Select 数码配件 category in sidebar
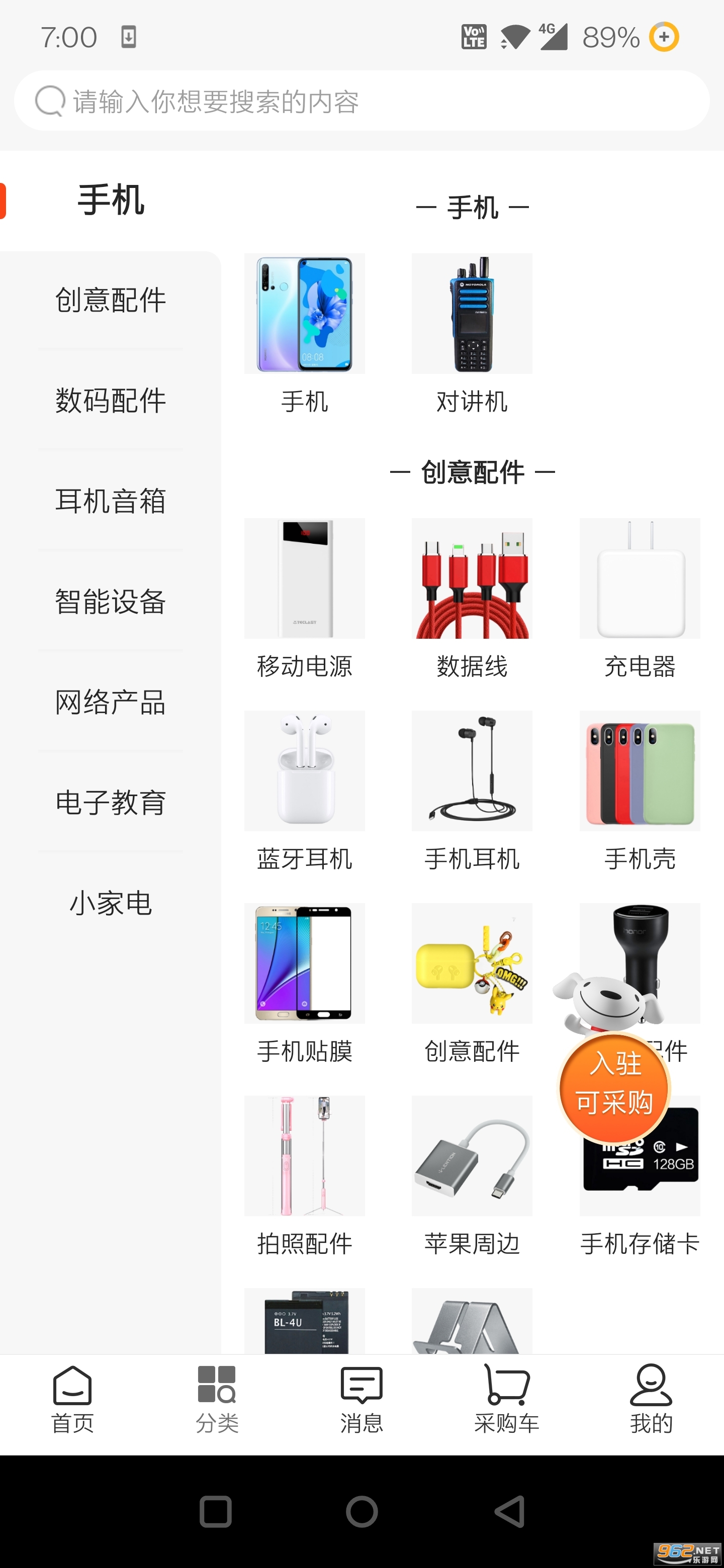Image resolution: width=724 pixels, height=1568 pixels. click(x=110, y=401)
